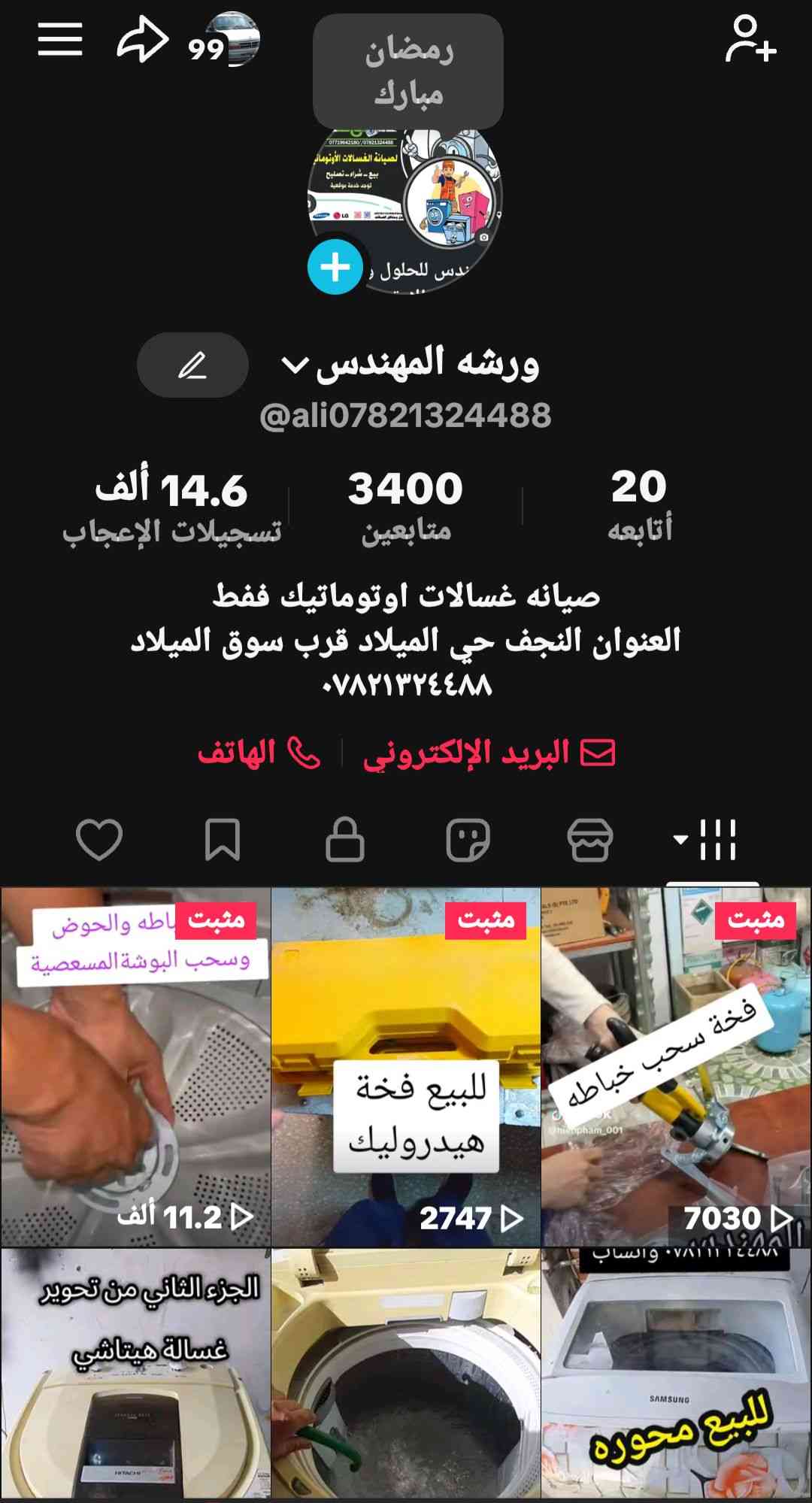The height and width of the screenshot is (1503, 812).
Task: Tap the blue plus on profile photo
Action: [335, 267]
